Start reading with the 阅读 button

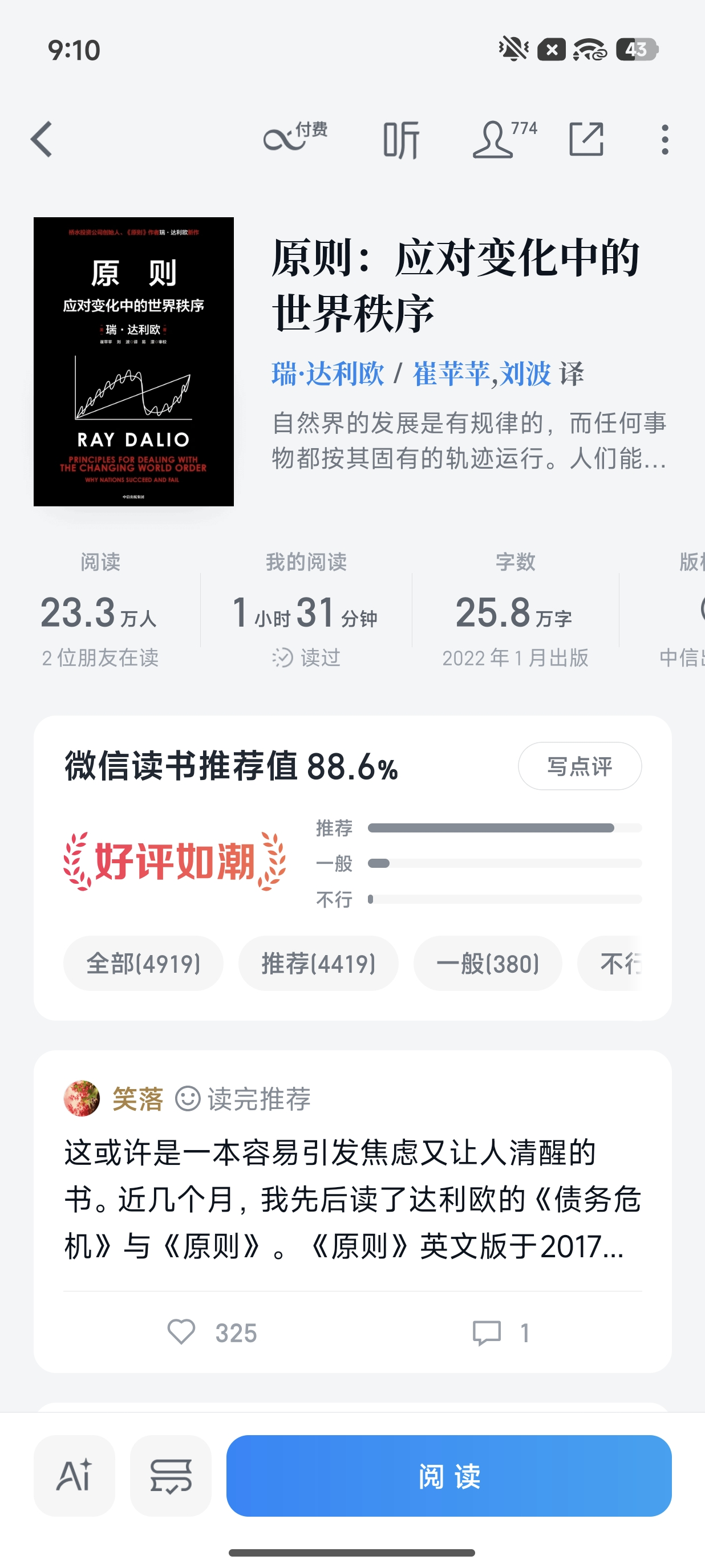449,1476
